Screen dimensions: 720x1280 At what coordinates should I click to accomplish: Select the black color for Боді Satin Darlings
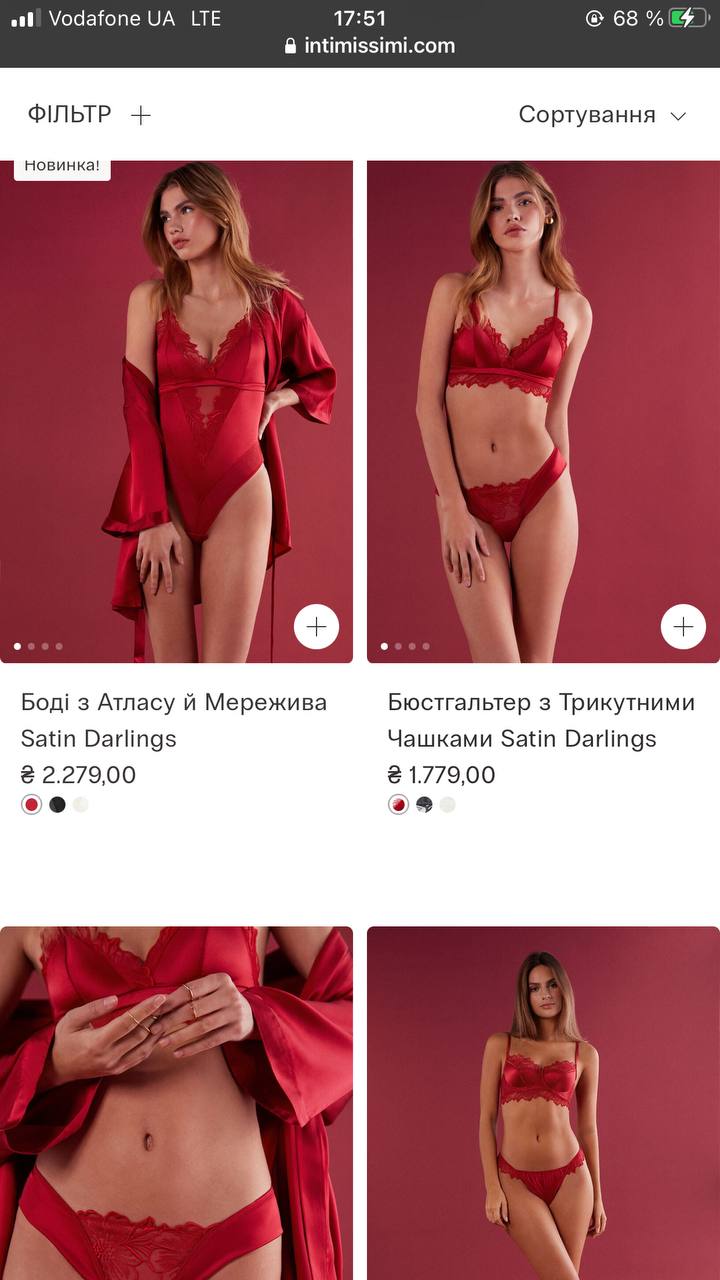coord(57,805)
